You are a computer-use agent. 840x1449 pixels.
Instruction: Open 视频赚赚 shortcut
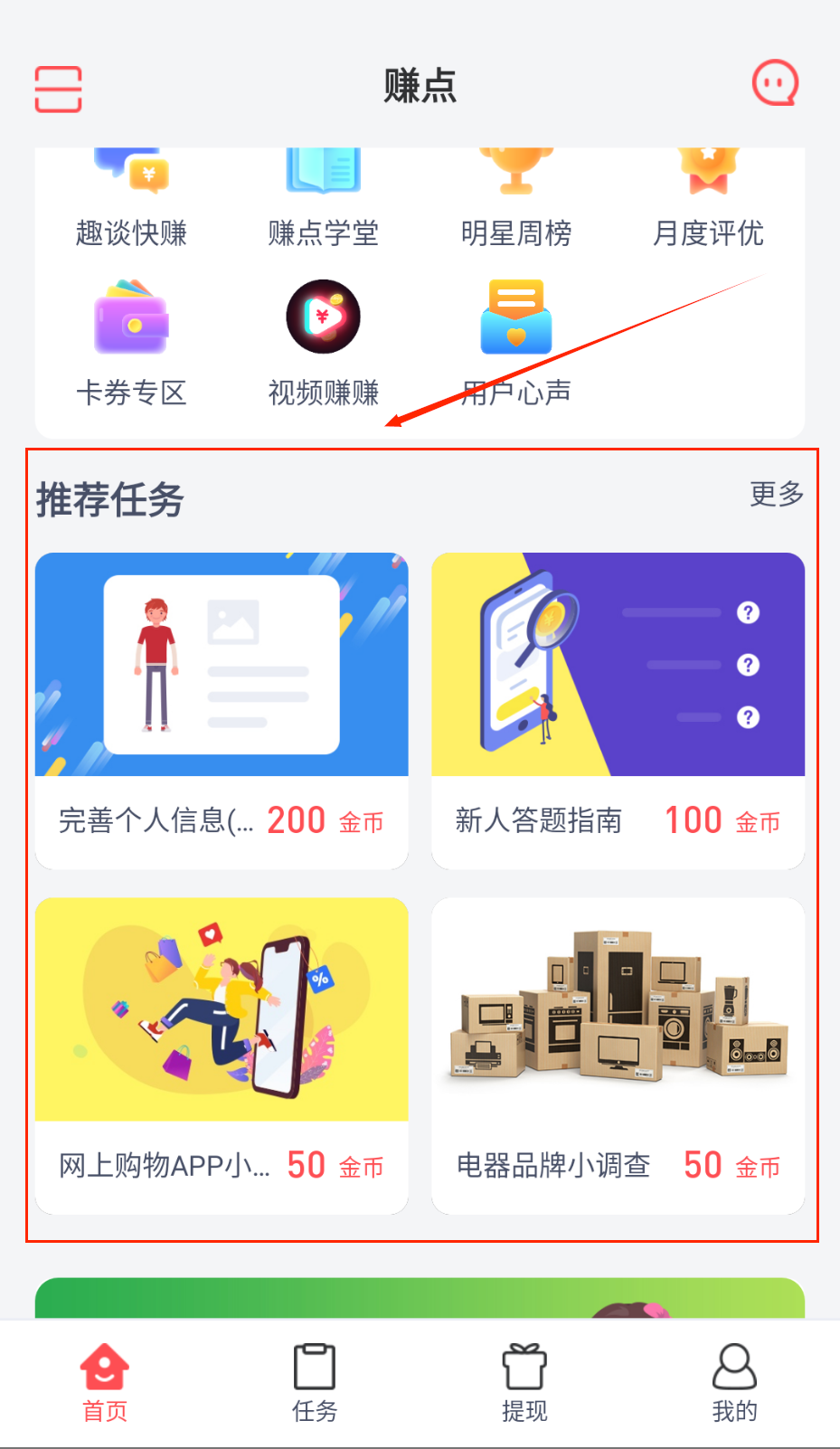(324, 344)
